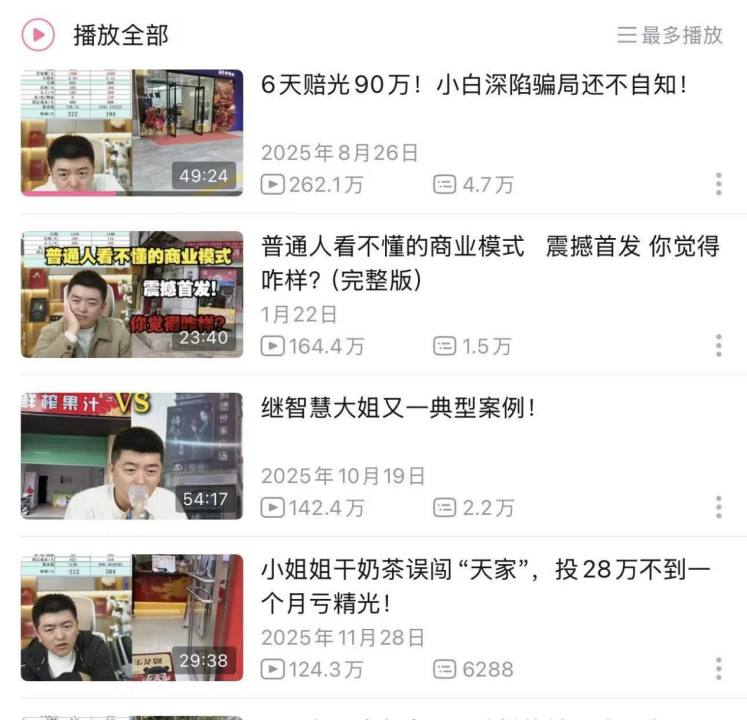The height and width of the screenshot is (720, 747).
Task: Open the video 小姐姐干奶茶误闯“天家”
Action: click(485, 587)
